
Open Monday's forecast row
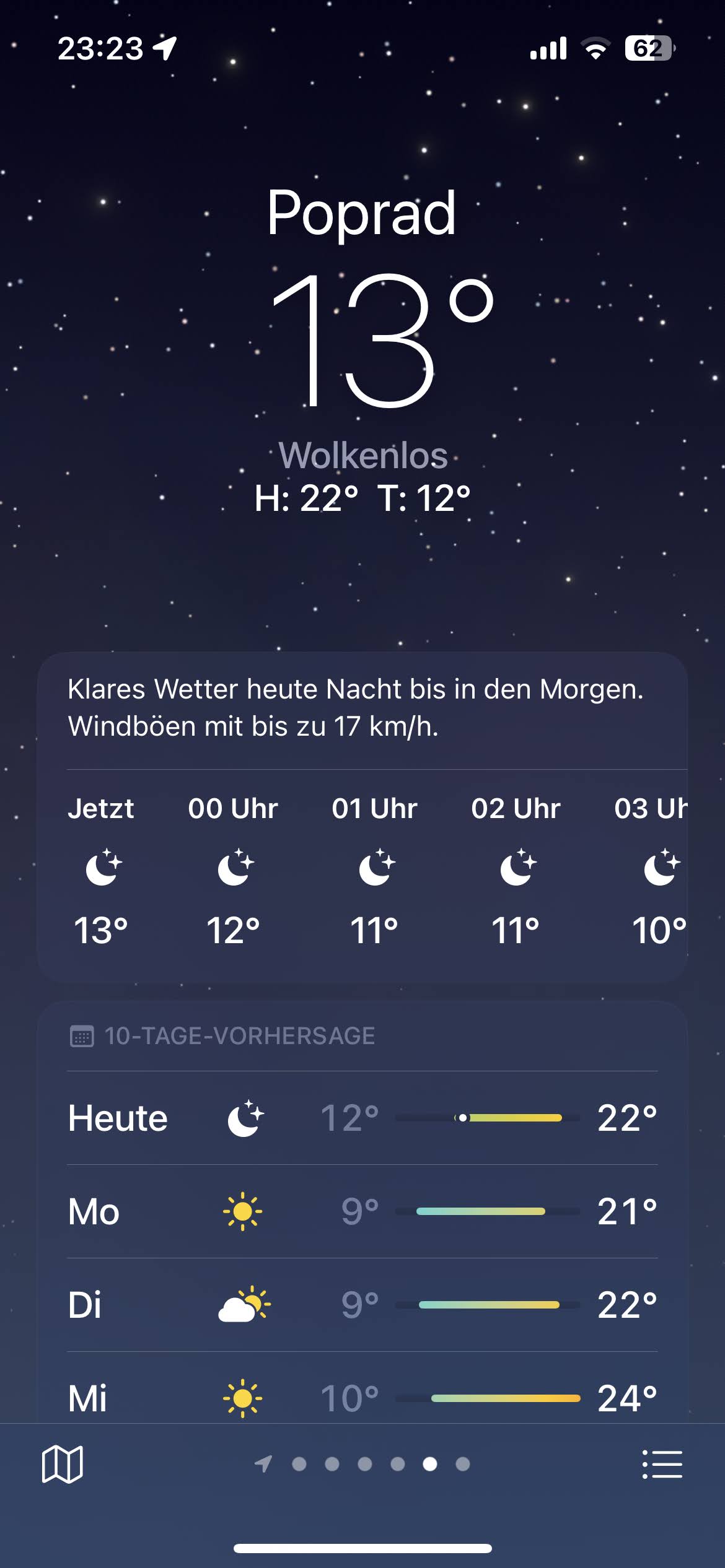click(362, 1211)
